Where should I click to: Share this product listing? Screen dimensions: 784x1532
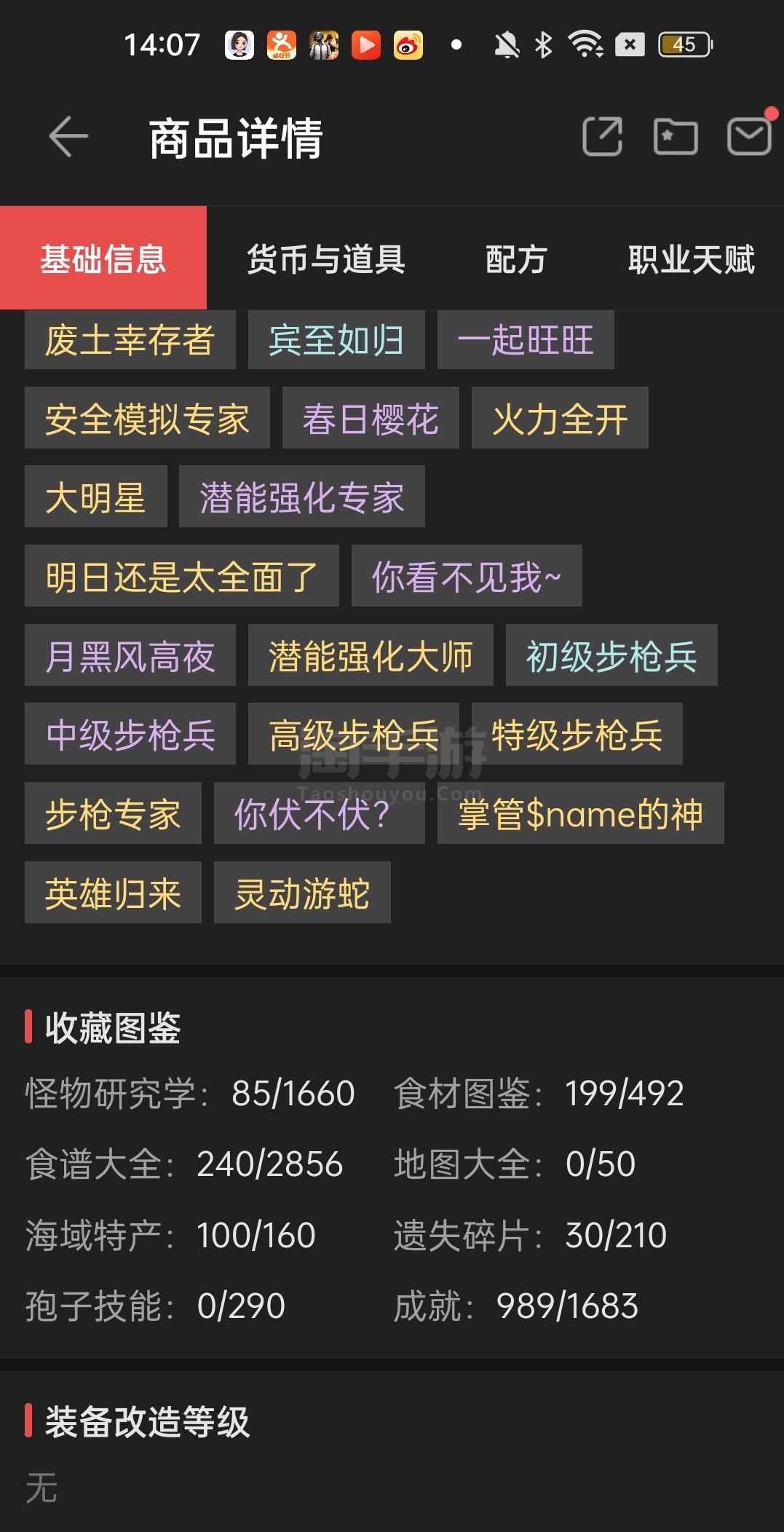pos(603,136)
